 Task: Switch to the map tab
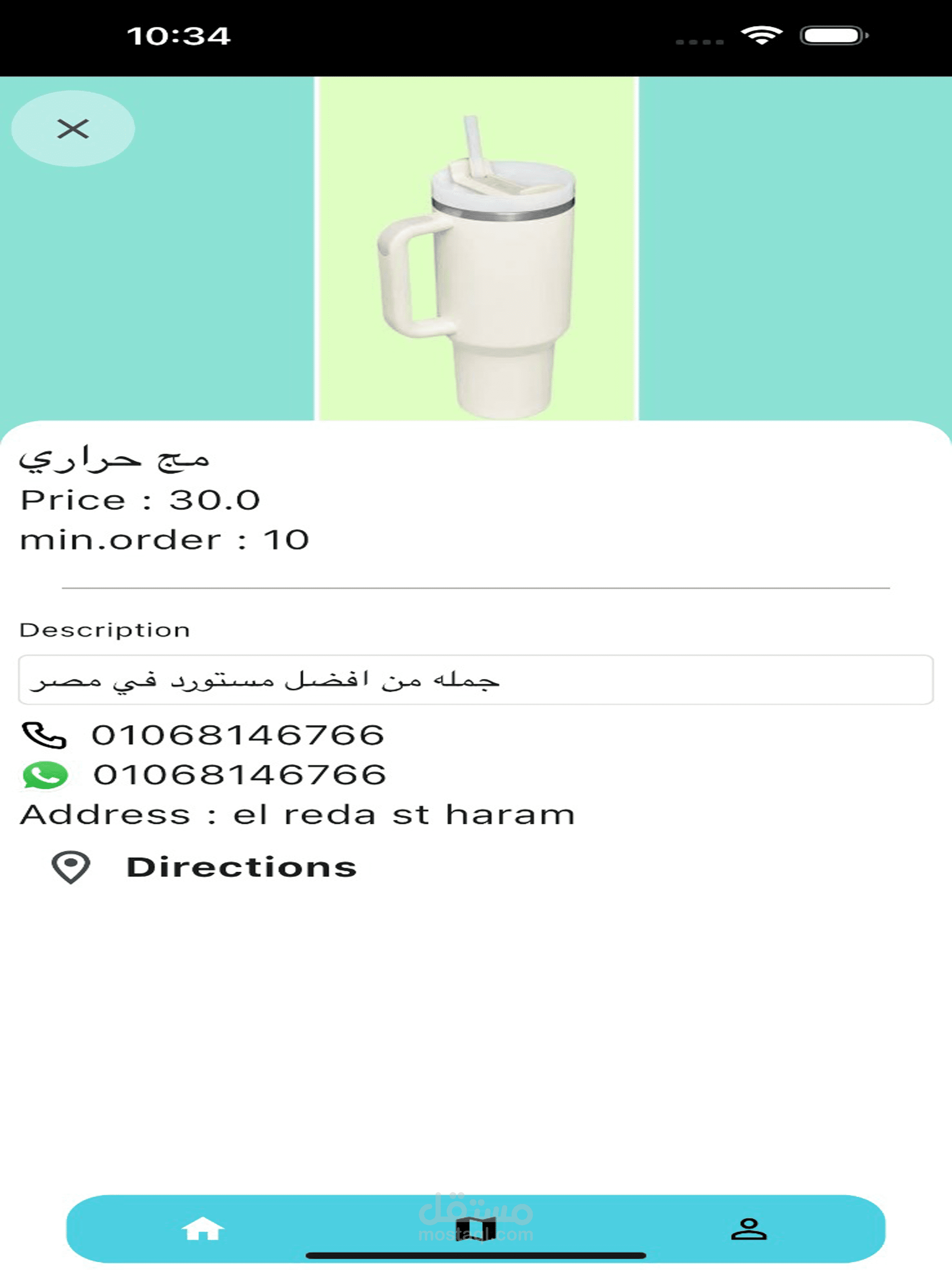tap(476, 1229)
